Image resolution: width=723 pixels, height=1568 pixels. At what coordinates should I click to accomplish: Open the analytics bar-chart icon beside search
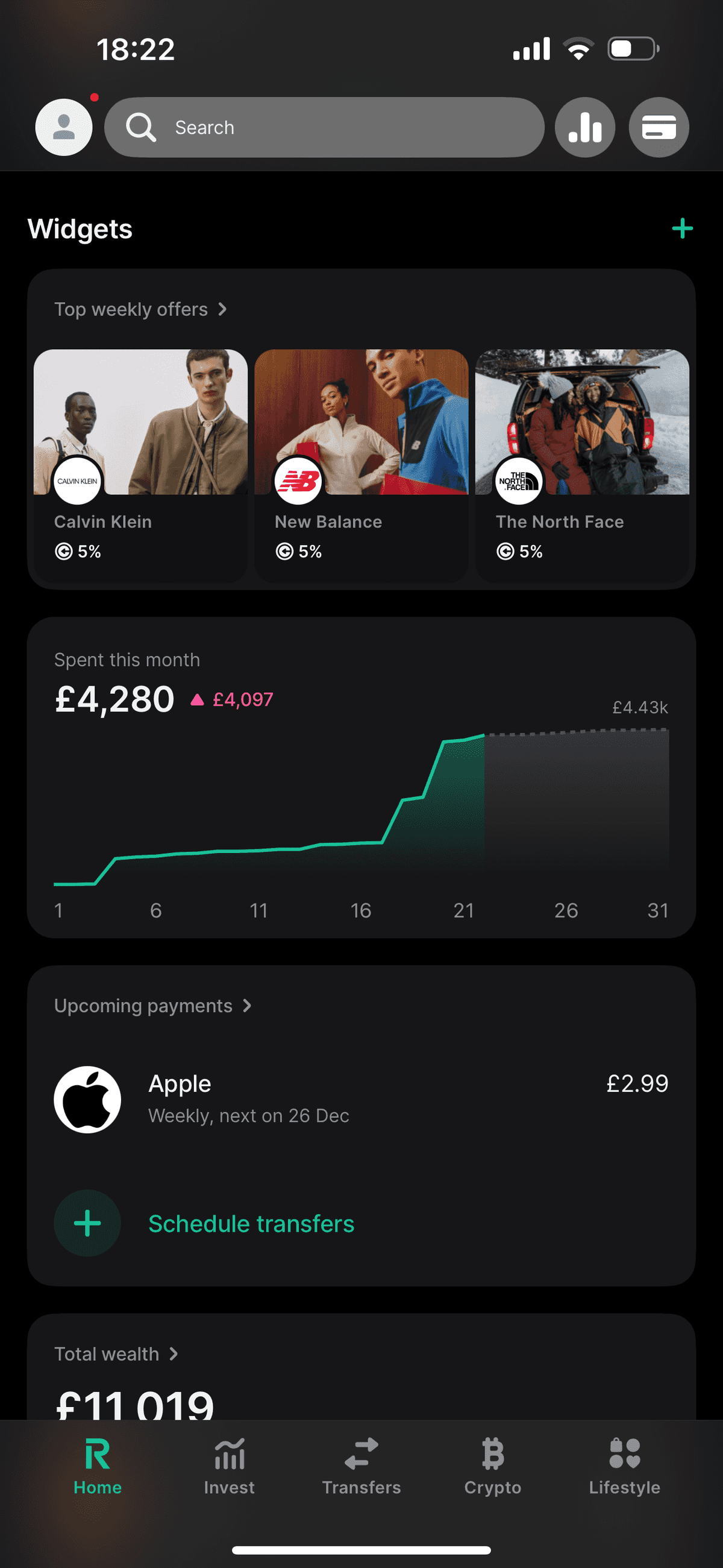point(584,127)
